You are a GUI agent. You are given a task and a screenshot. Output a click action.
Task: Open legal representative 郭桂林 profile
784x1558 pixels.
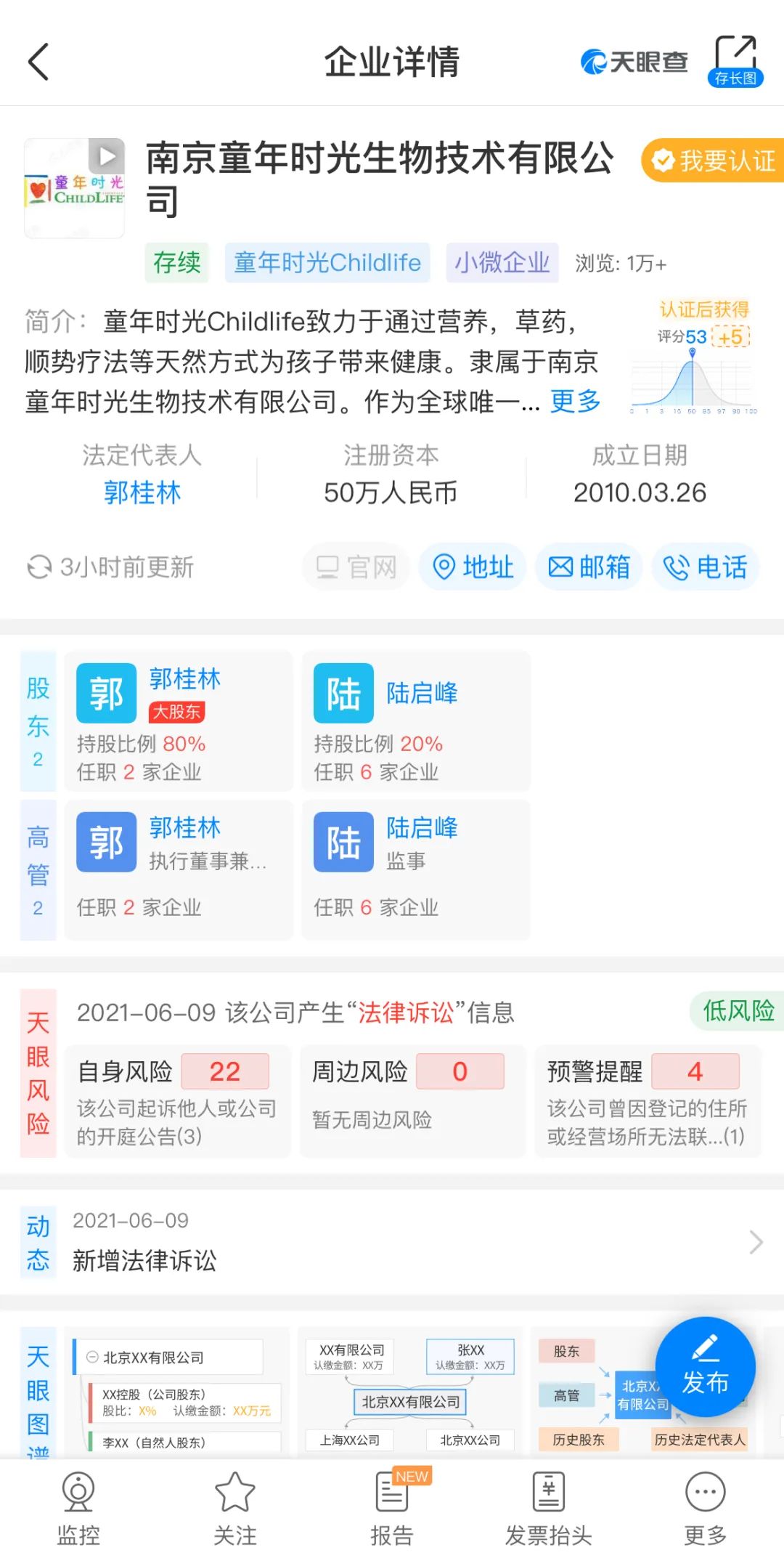click(142, 492)
